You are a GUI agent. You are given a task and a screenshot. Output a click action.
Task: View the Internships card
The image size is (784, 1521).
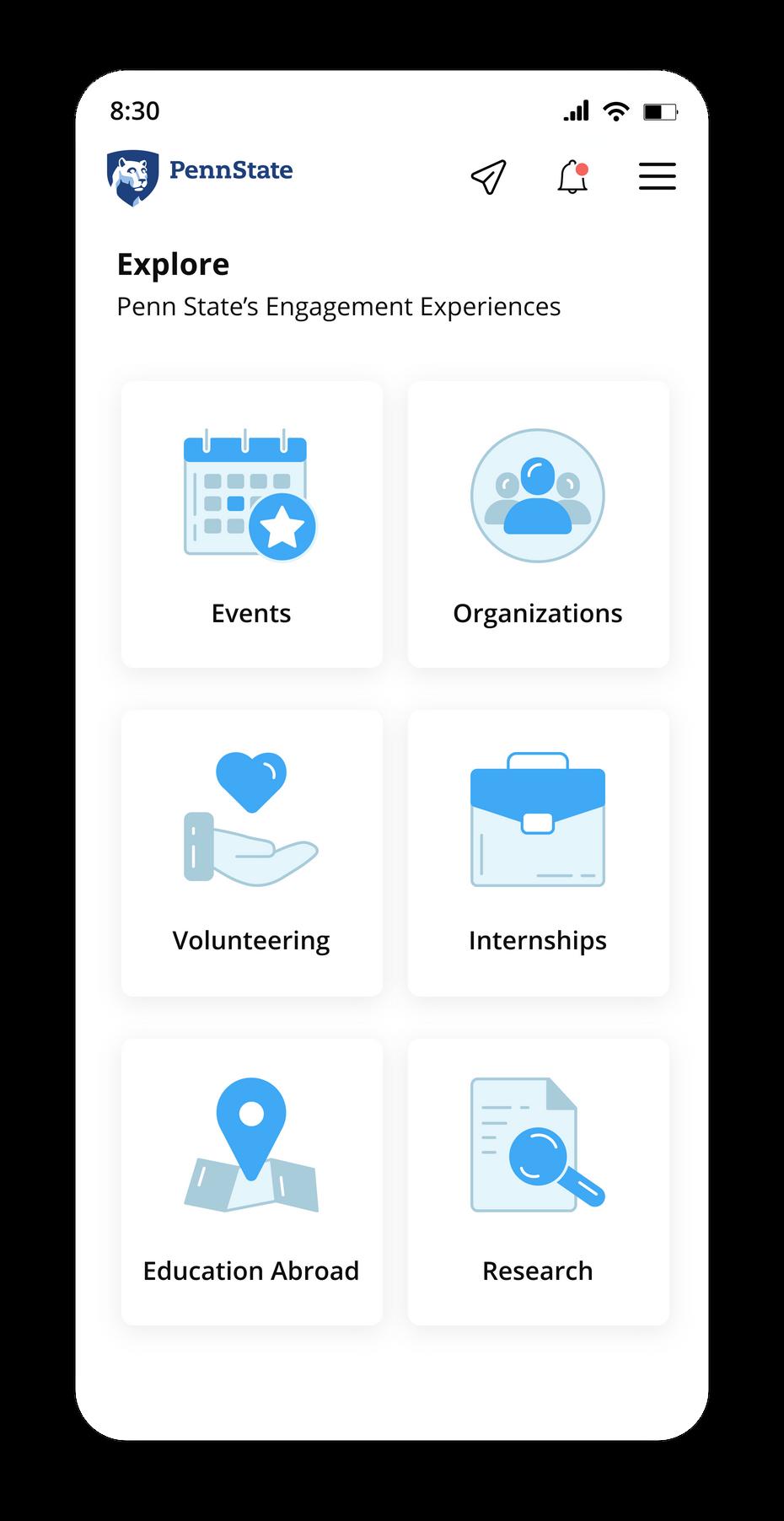pyautogui.click(x=538, y=852)
